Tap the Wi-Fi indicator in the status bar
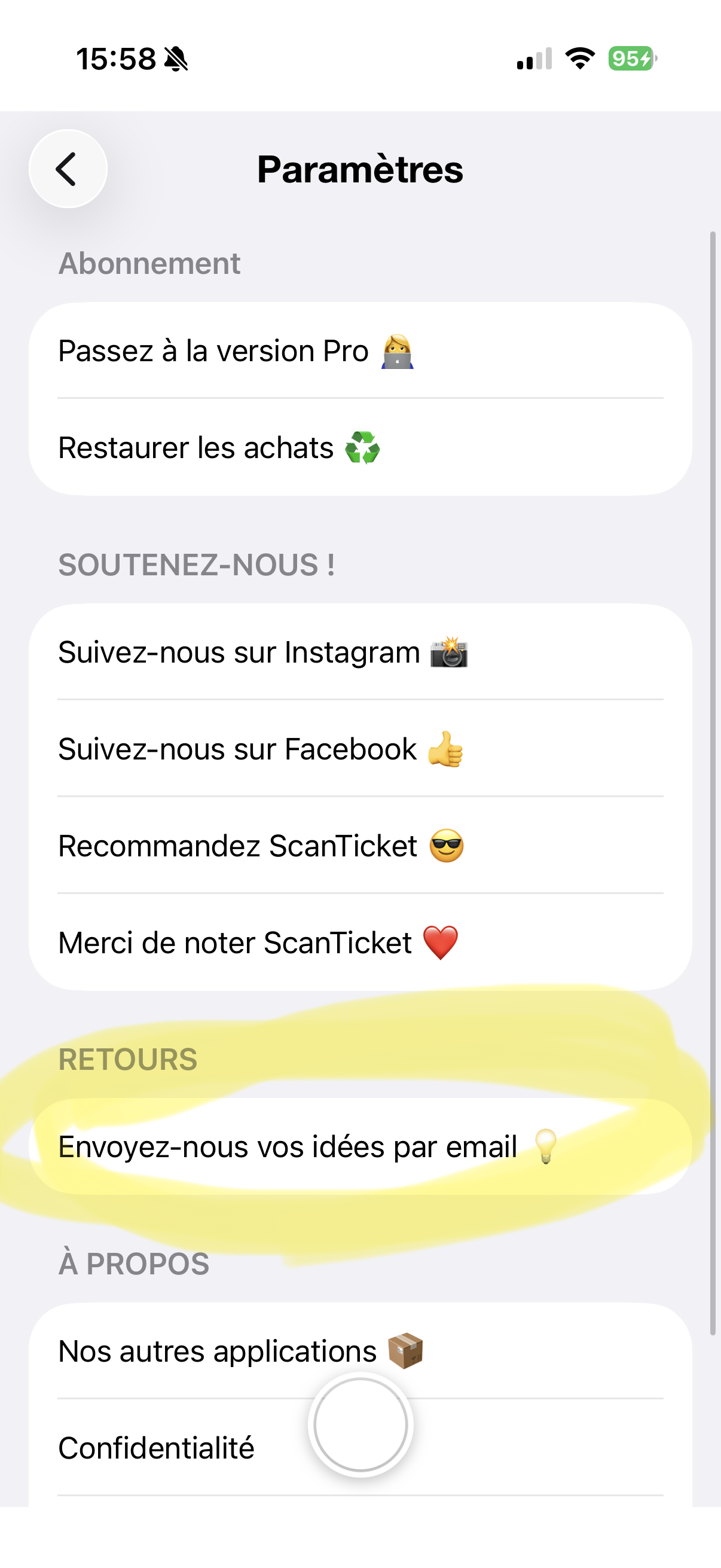 [578, 58]
